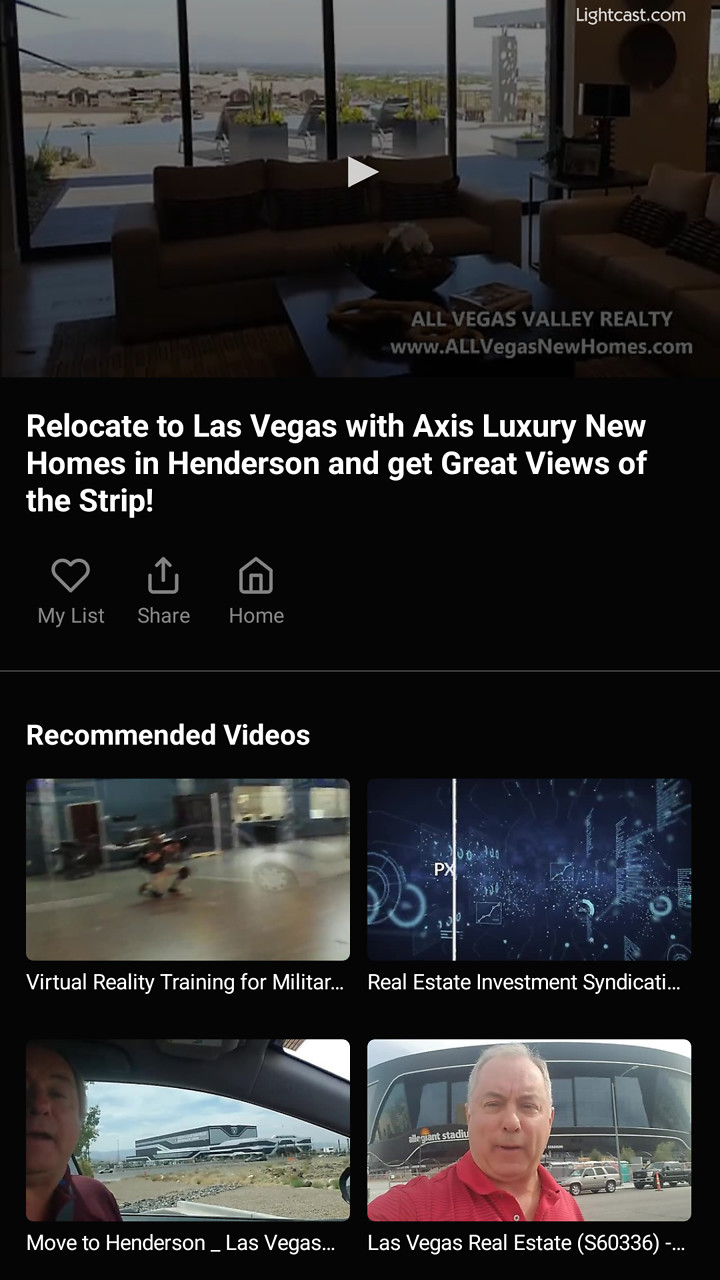Viewport: 720px width, 1280px height.
Task: Open the Share options for this video
Action: coord(163,590)
